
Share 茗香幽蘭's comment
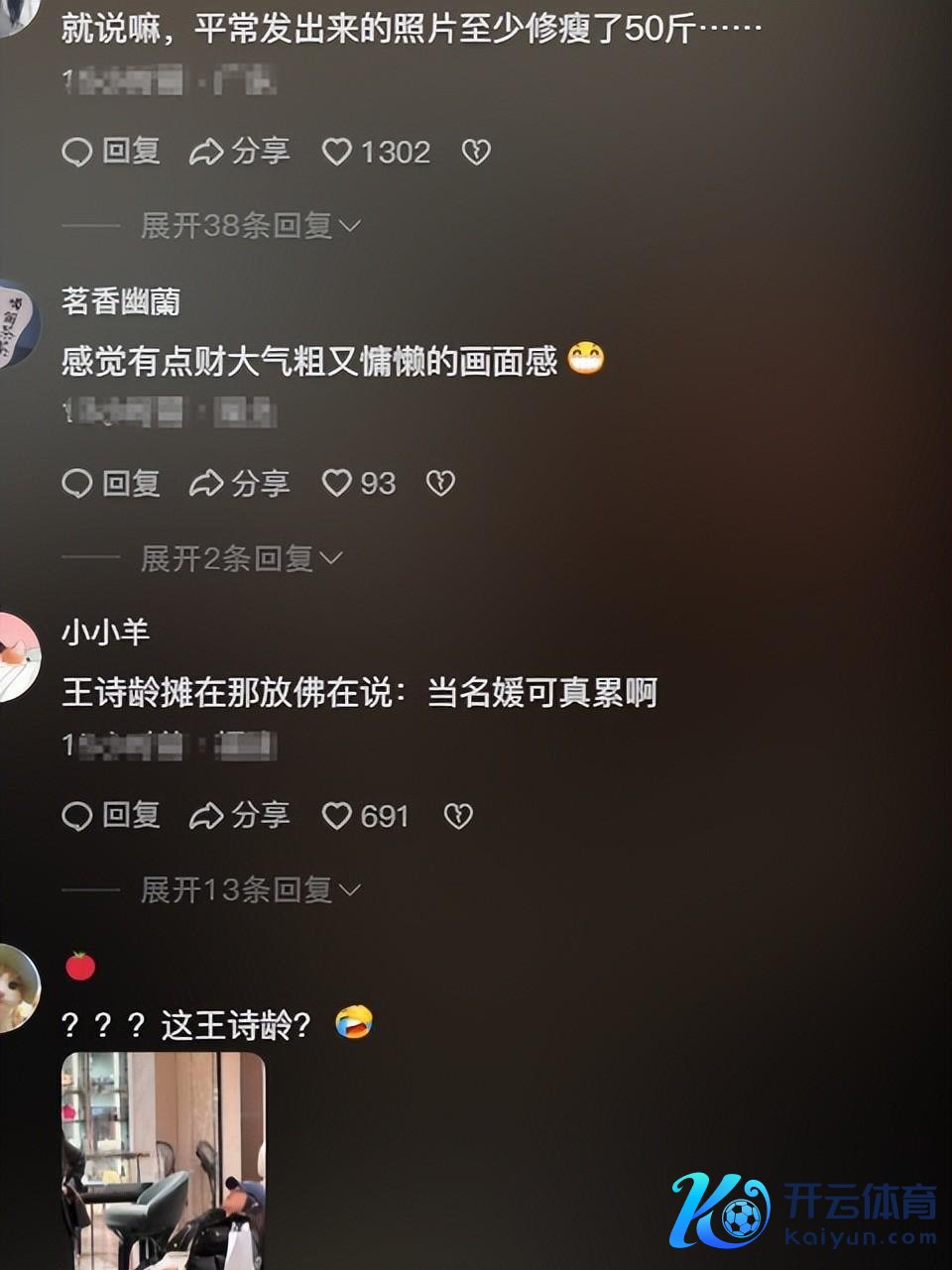click(240, 483)
